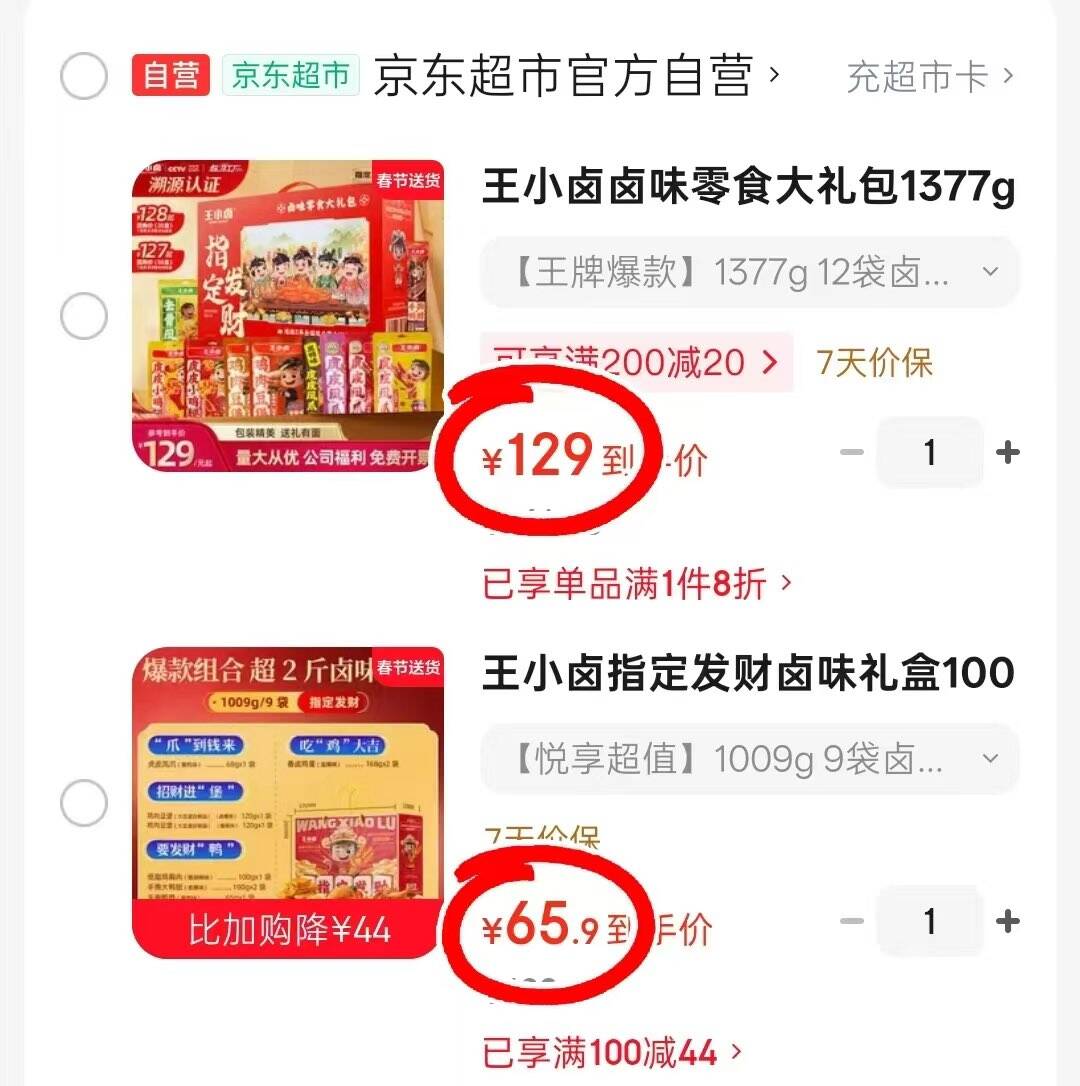The width and height of the screenshot is (1080, 1086).
Task: Check the 王小卤指定发财卤味礼盒 item
Action: pyautogui.click(x=83, y=803)
